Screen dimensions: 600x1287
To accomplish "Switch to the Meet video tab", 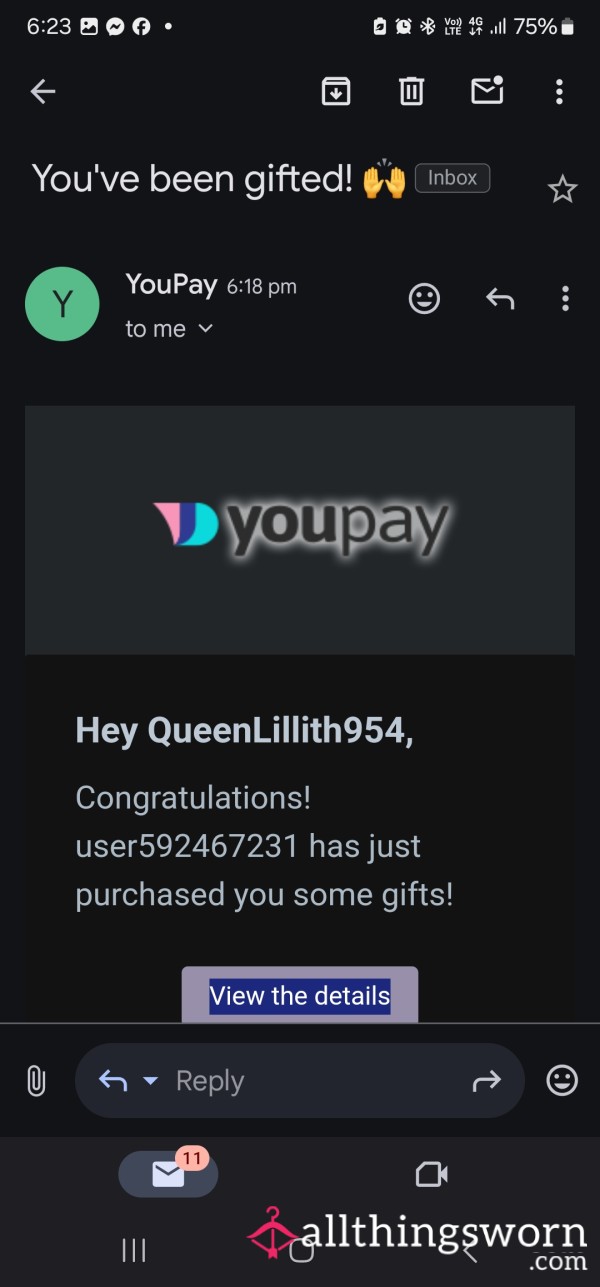I will (431, 1174).
